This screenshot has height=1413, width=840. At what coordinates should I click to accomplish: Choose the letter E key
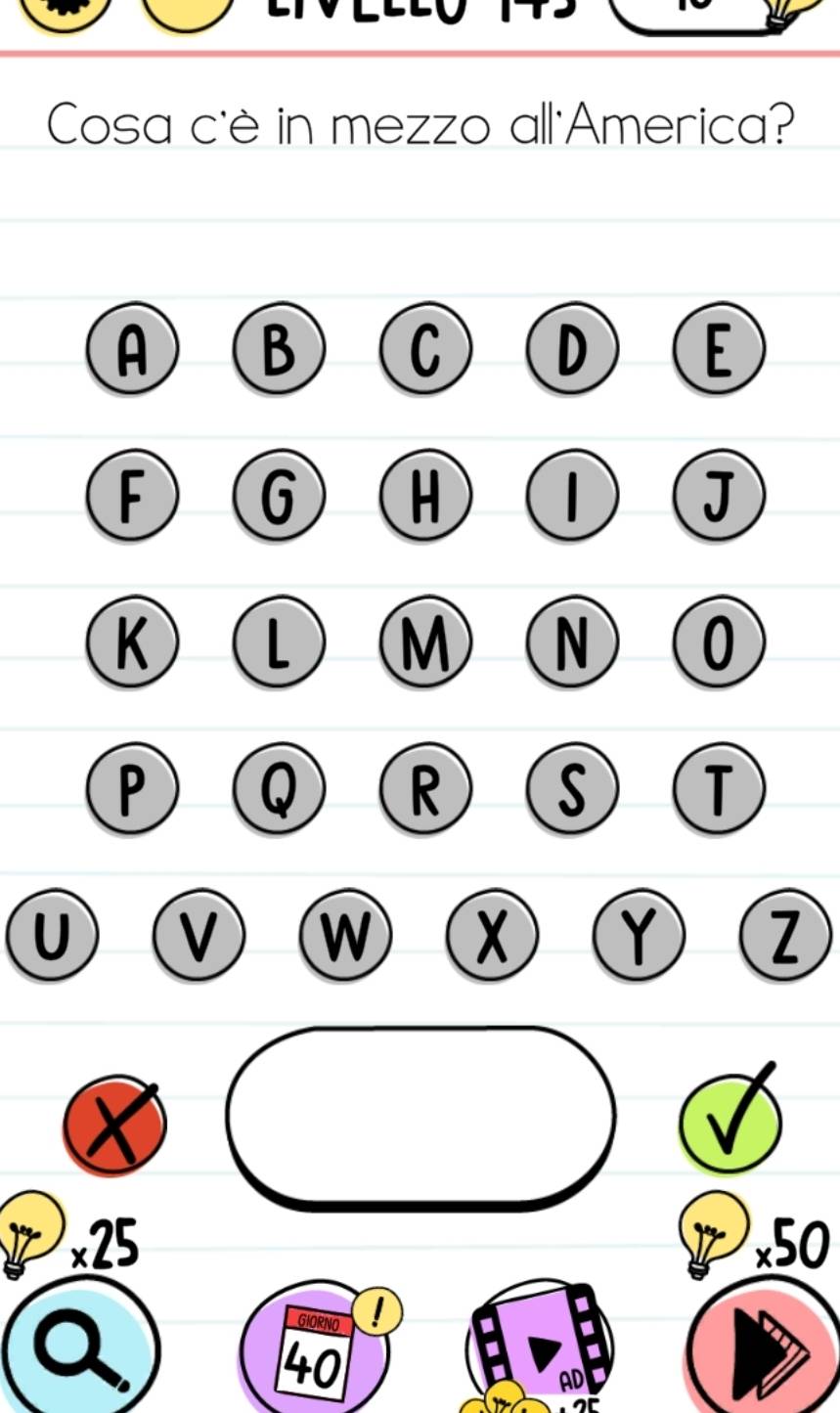click(x=719, y=349)
